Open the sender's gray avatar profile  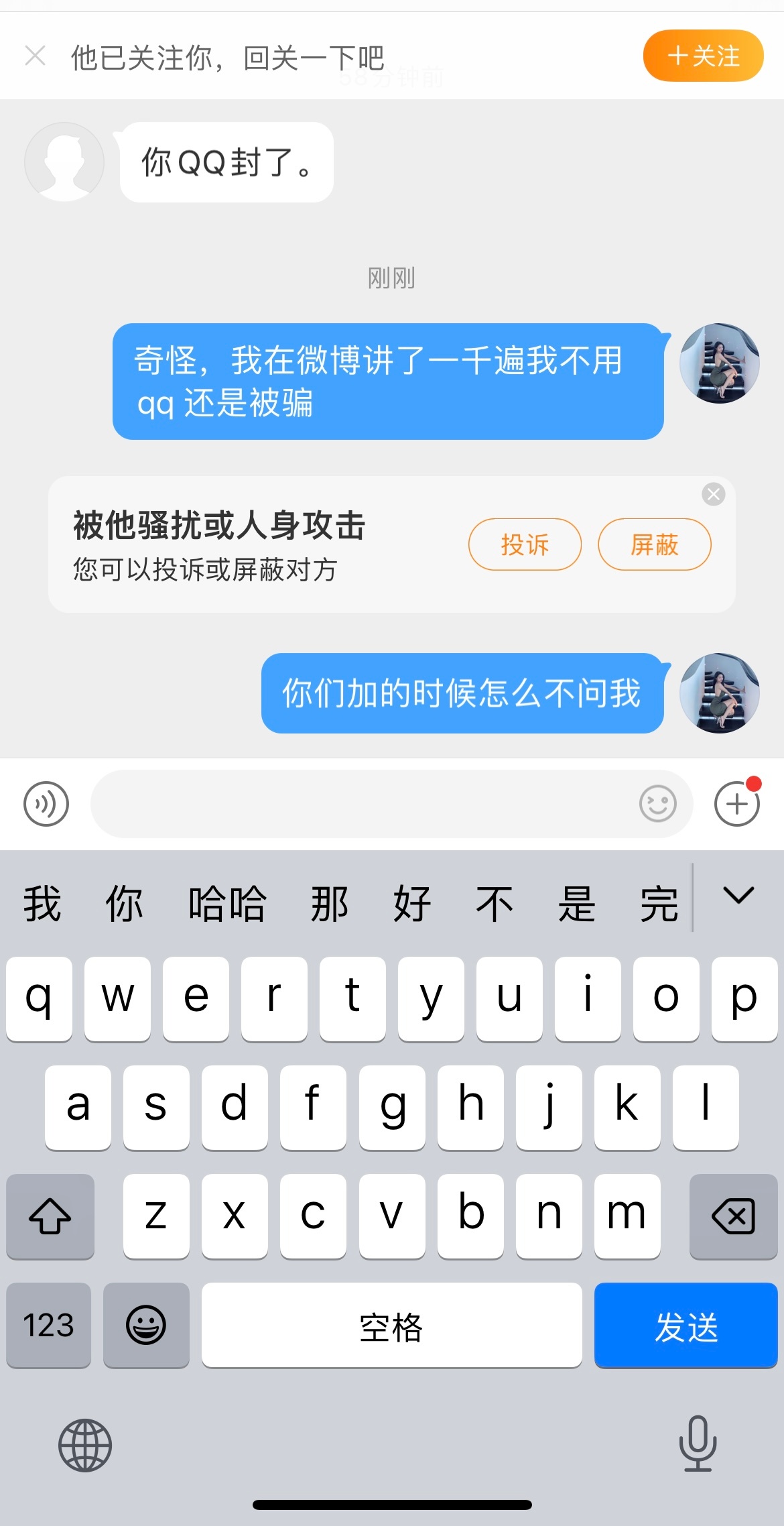(64, 162)
